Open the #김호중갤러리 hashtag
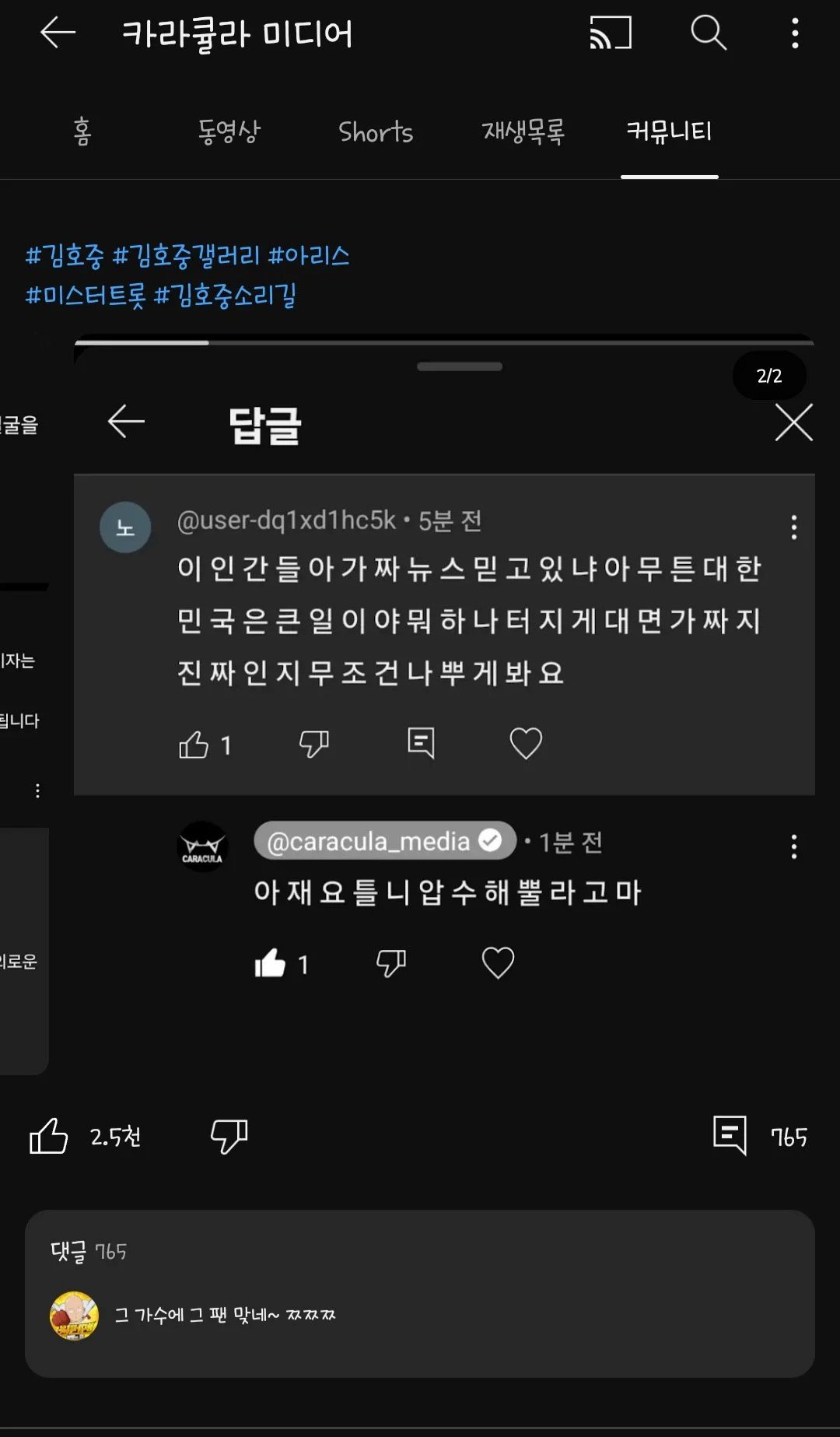The width and height of the screenshot is (840, 1437). [187, 256]
